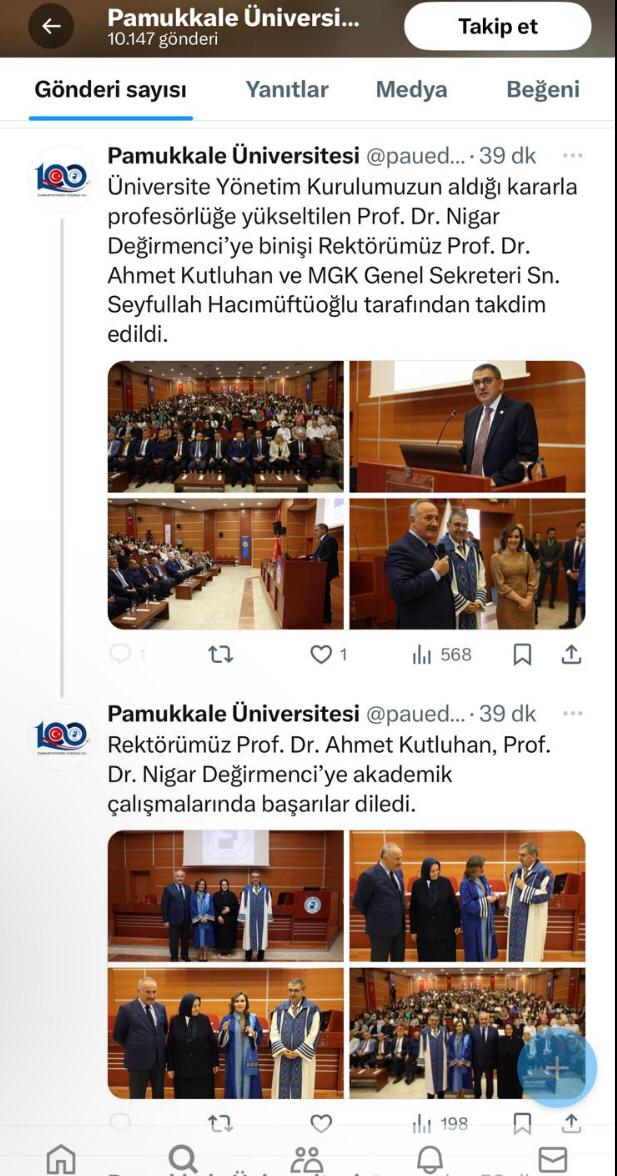The image size is (617, 1176).
Task: Retweet the Yönetim Kurulumuzun post
Action: [x=220, y=655]
